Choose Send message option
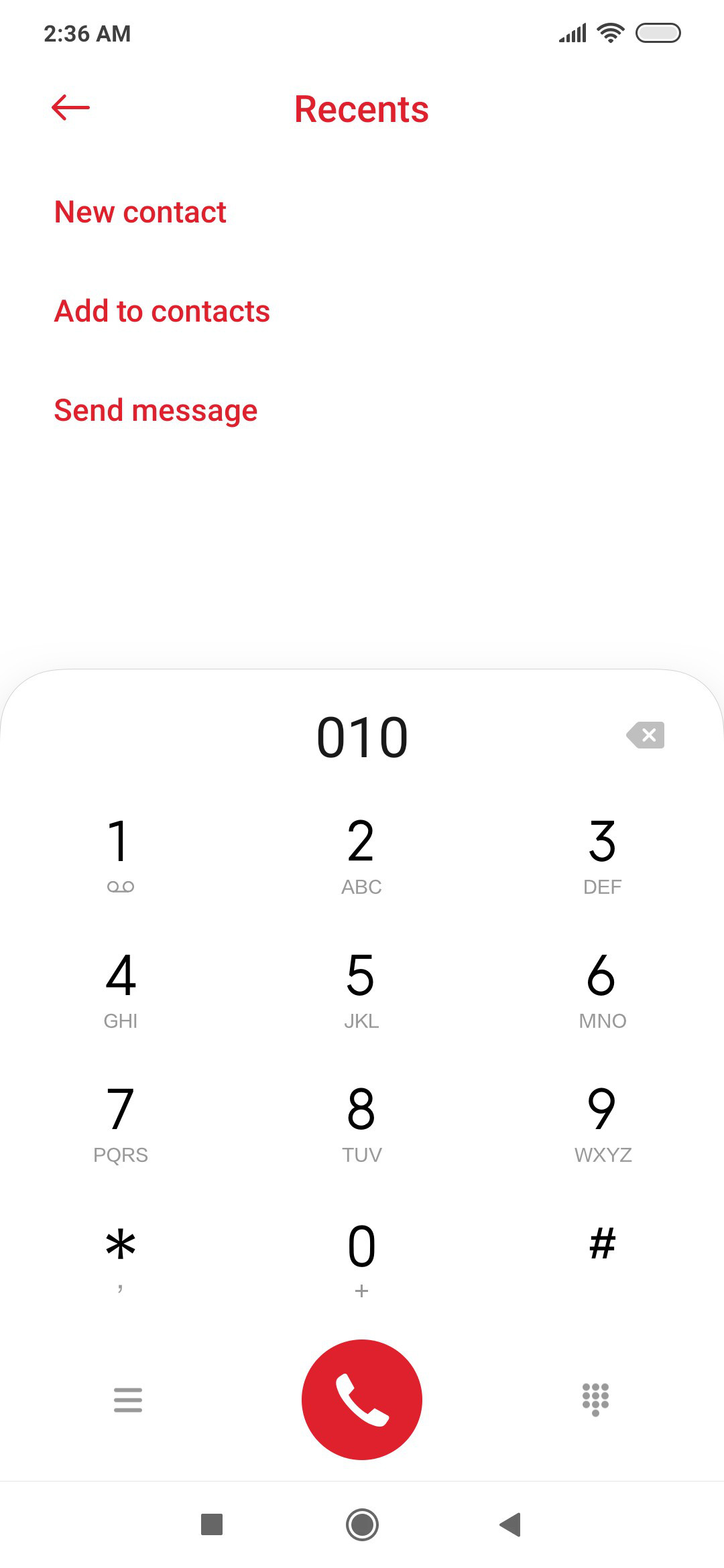 156,410
